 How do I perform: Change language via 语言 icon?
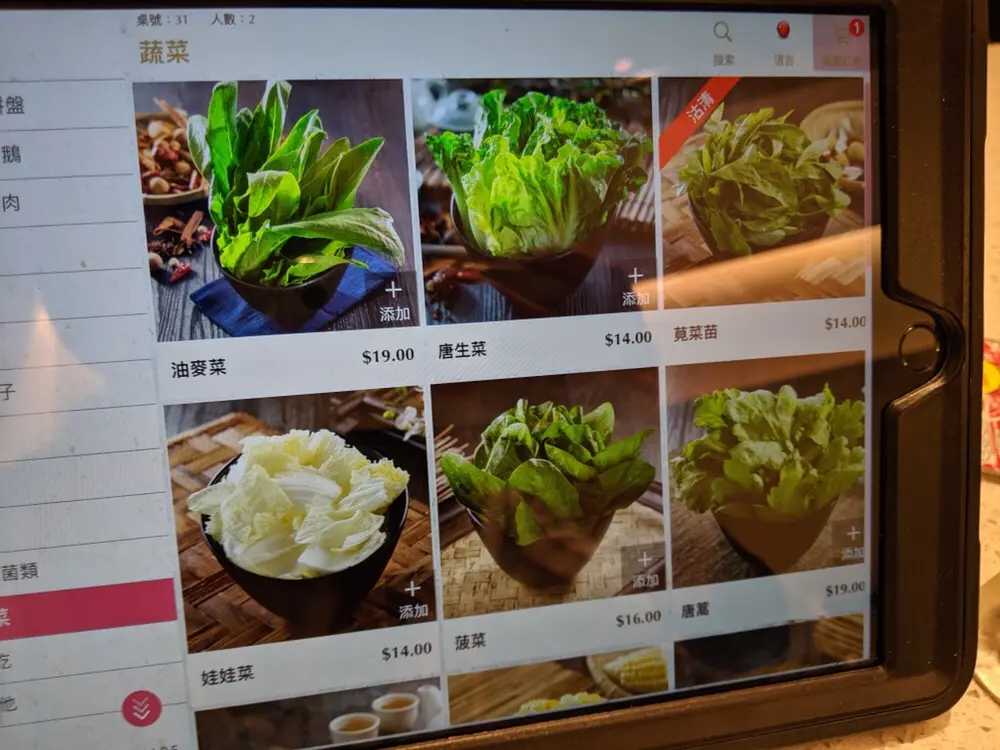[783, 38]
